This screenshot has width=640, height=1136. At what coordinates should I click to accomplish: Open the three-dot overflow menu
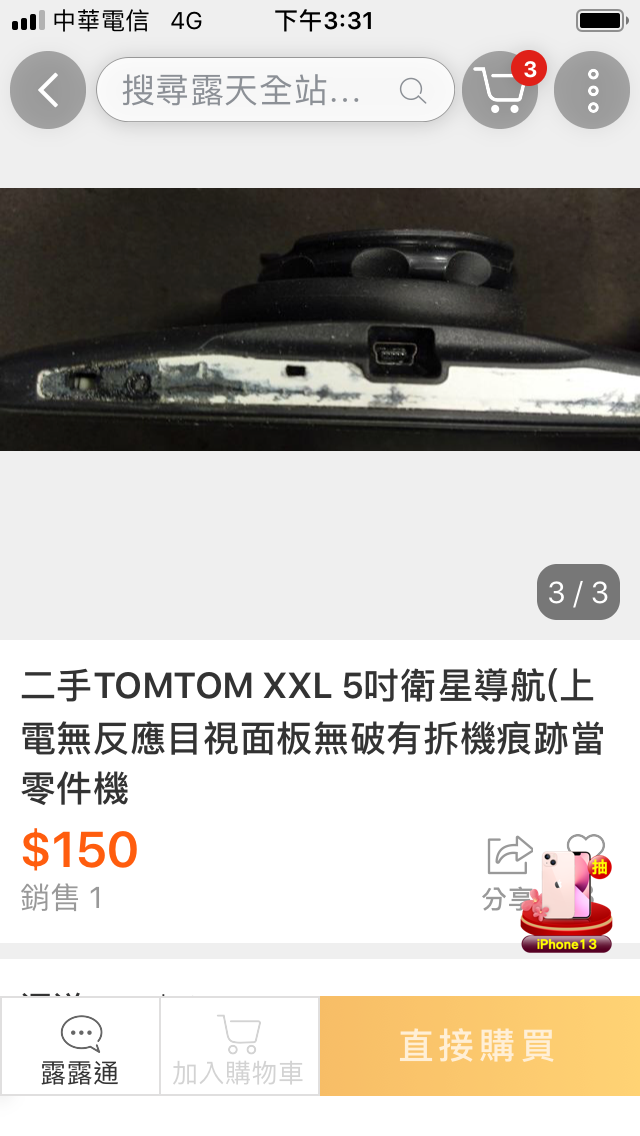coord(592,90)
